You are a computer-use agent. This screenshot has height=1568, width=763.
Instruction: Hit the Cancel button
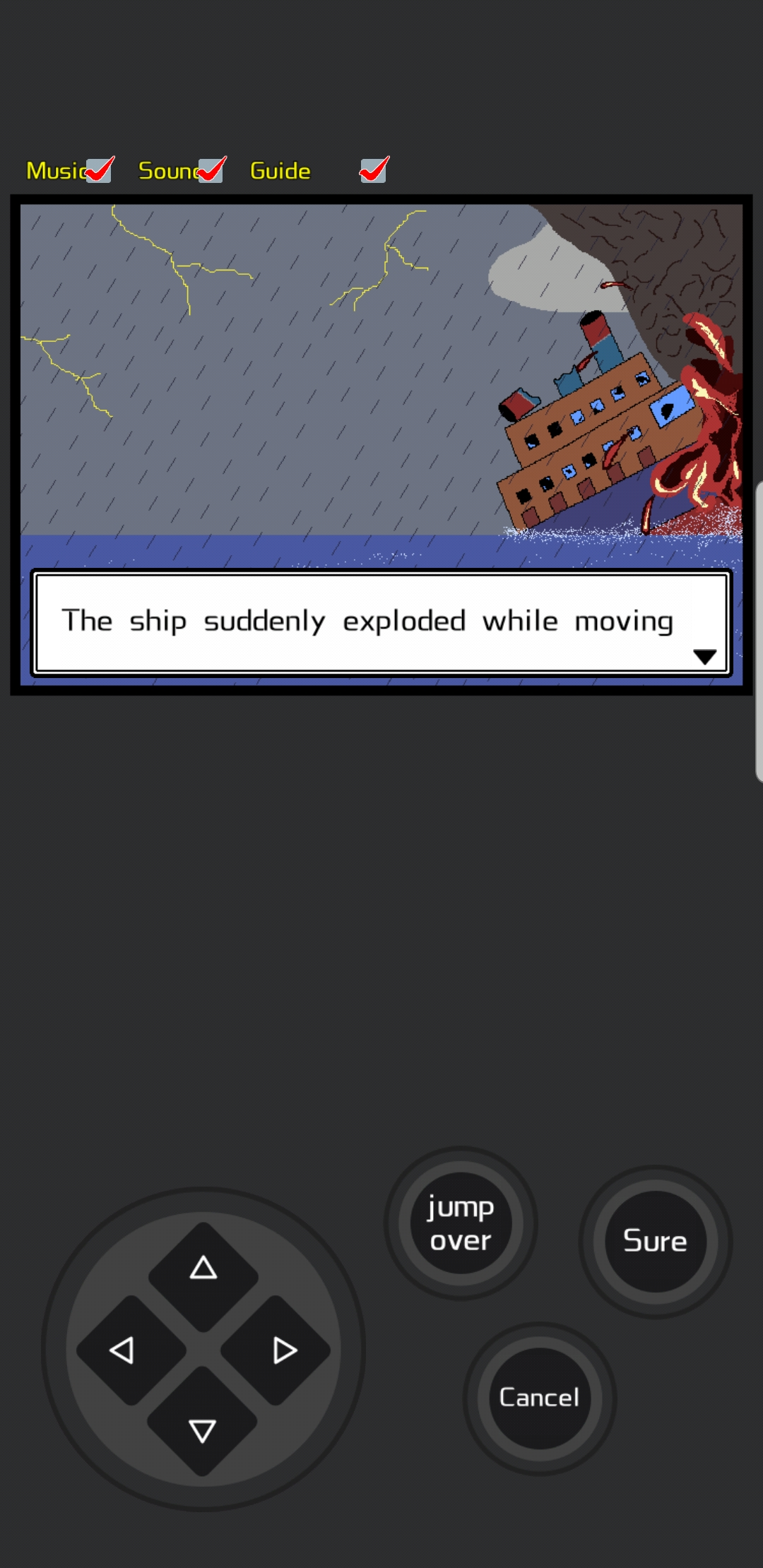click(540, 1398)
